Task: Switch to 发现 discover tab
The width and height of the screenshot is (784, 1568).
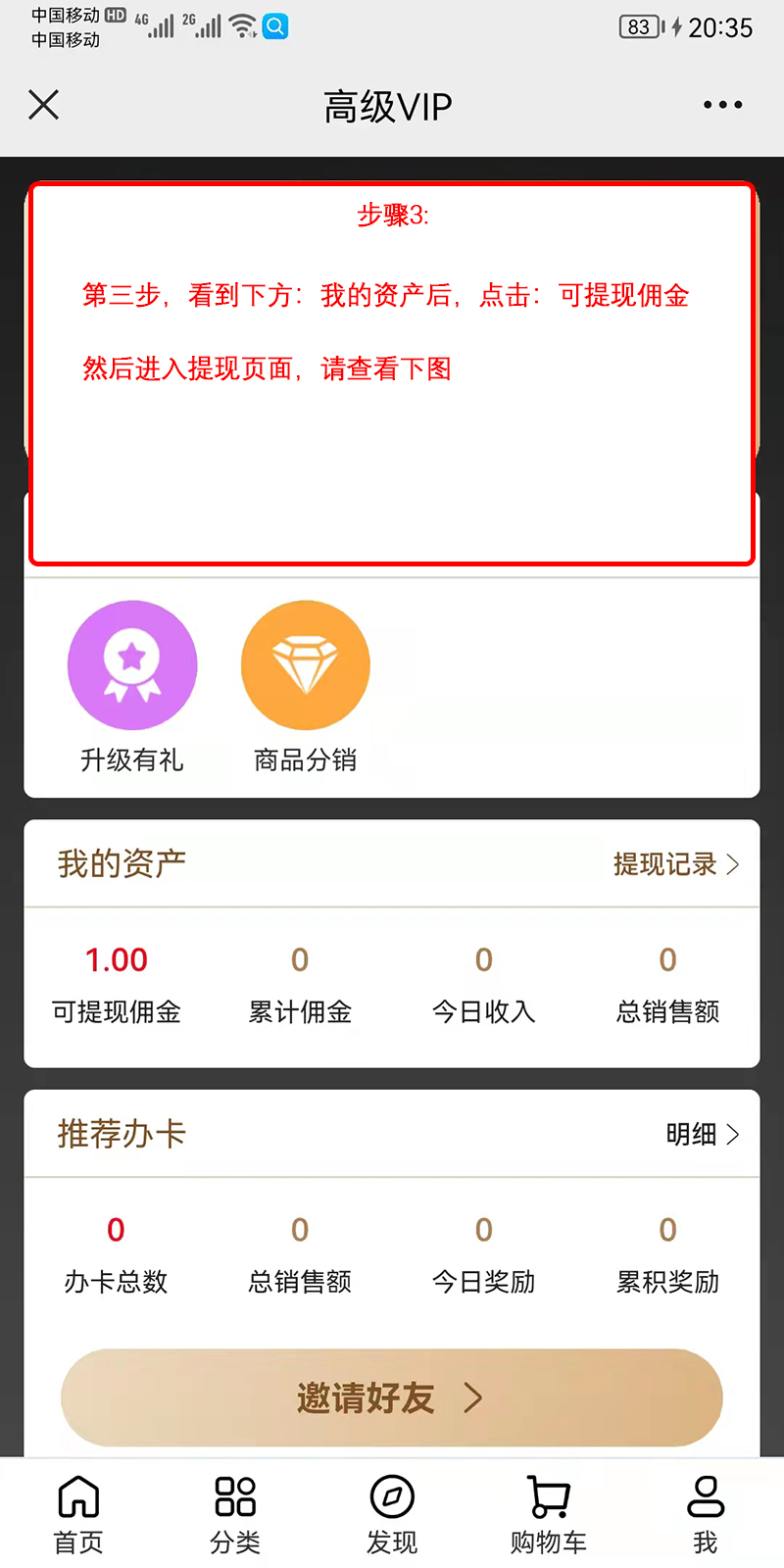Action: coord(392,1514)
